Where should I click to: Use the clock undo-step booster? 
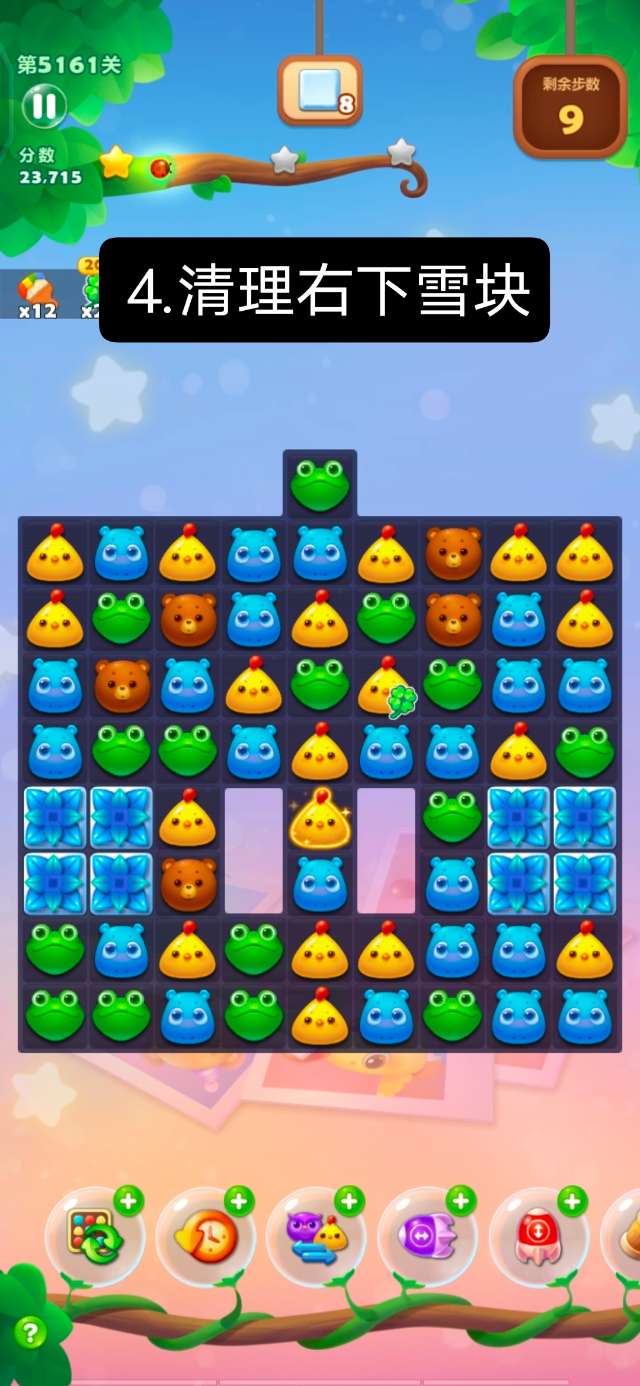205,1238
